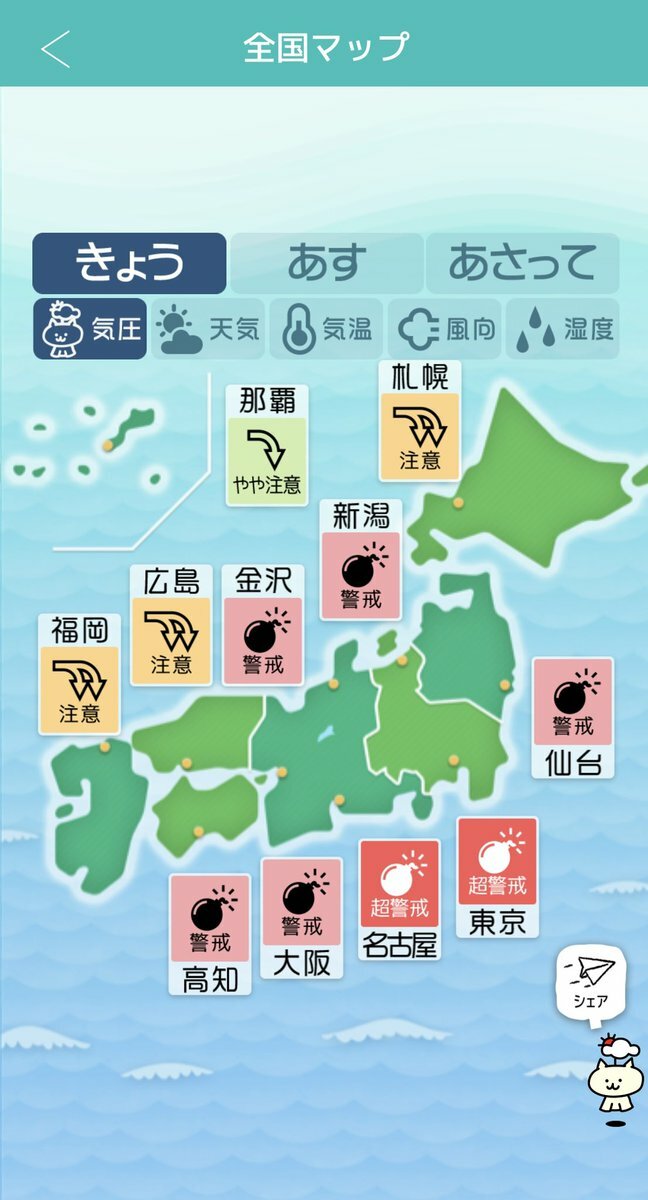Switch to the あさって tab
The width and height of the screenshot is (648, 1200).
tap(522, 263)
